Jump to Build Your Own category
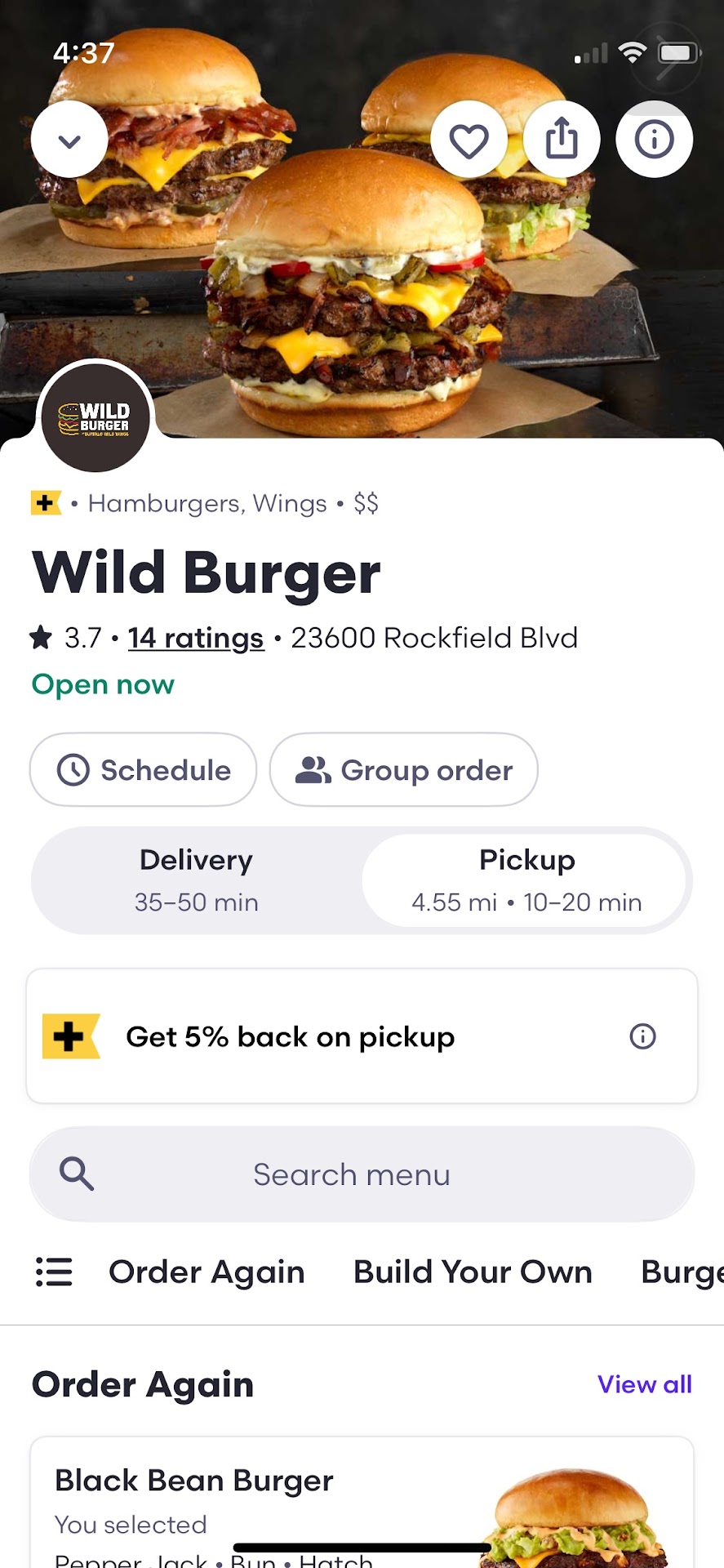Screen dimensions: 724x1568 click(x=473, y=1272)
